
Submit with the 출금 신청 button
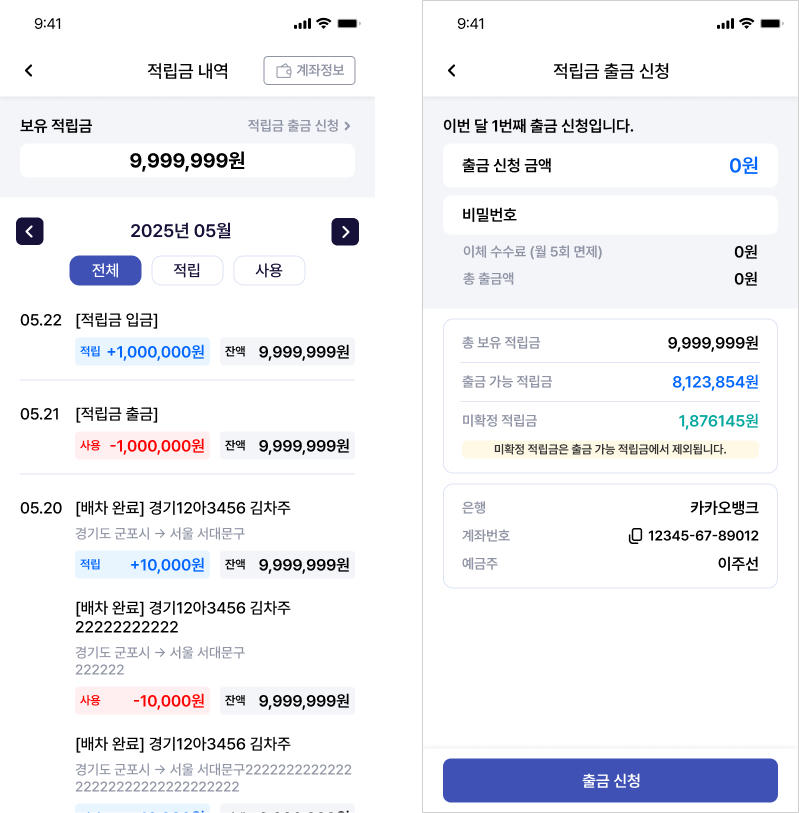pos(610,780)
